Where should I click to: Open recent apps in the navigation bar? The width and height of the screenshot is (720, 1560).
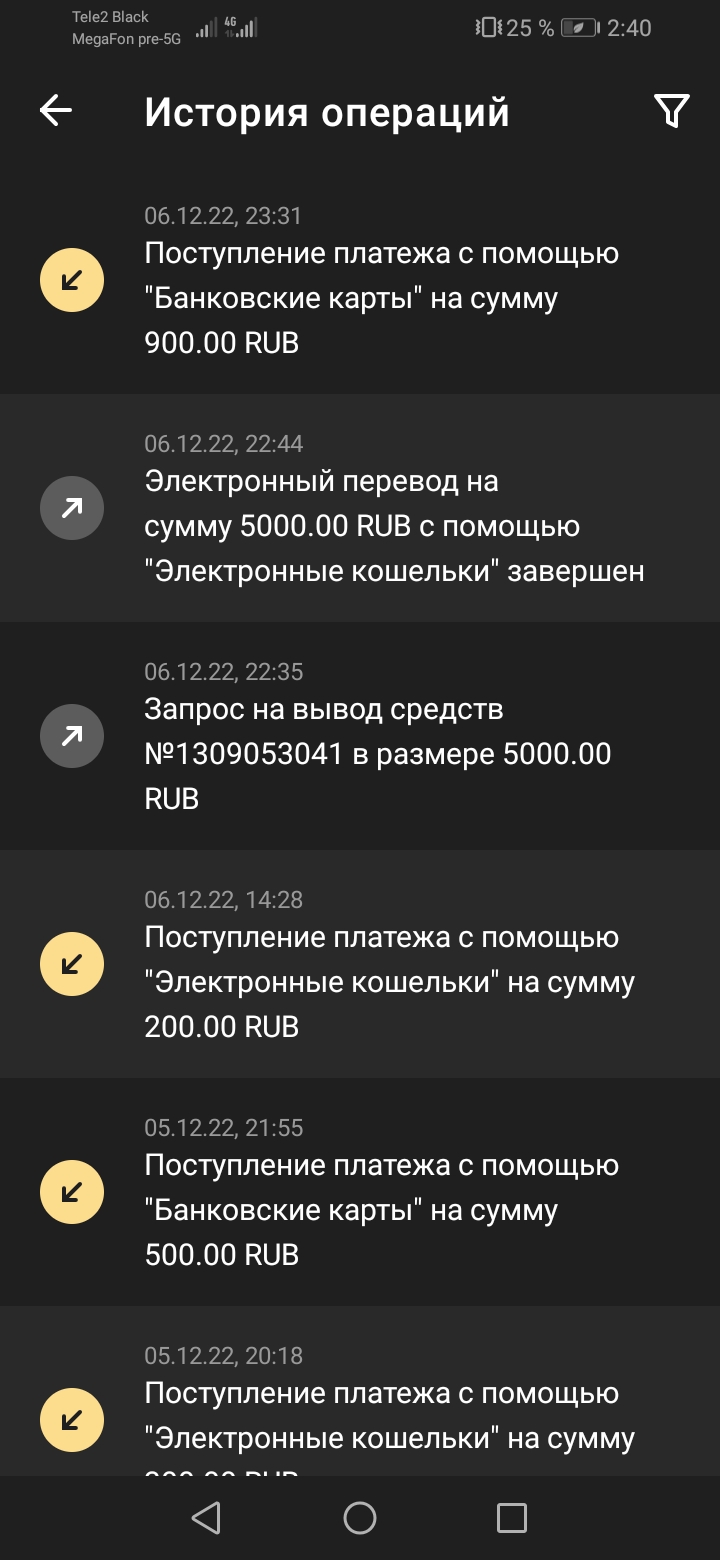pos(511,1518)
